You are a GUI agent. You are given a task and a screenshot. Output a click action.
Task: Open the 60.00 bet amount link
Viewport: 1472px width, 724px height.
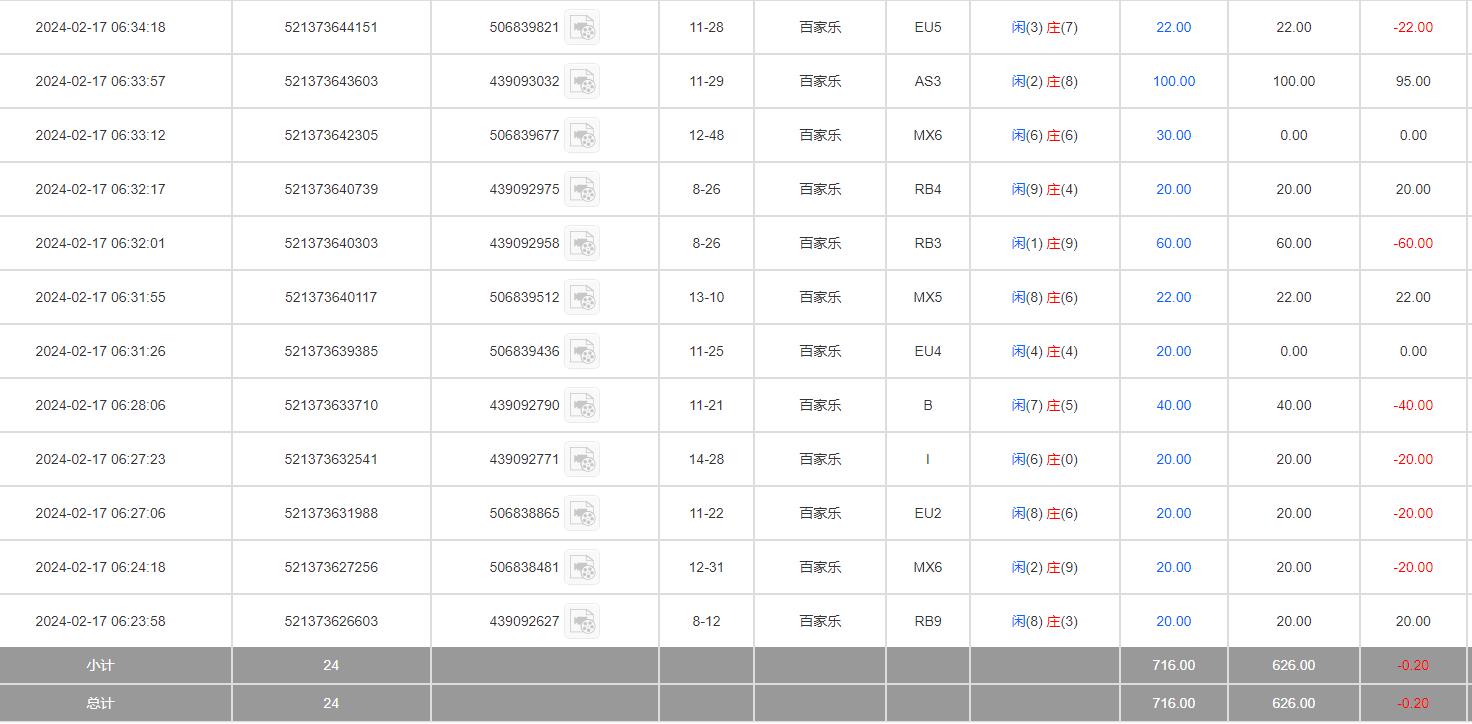pyautogui.click(x=1173, y=244)
